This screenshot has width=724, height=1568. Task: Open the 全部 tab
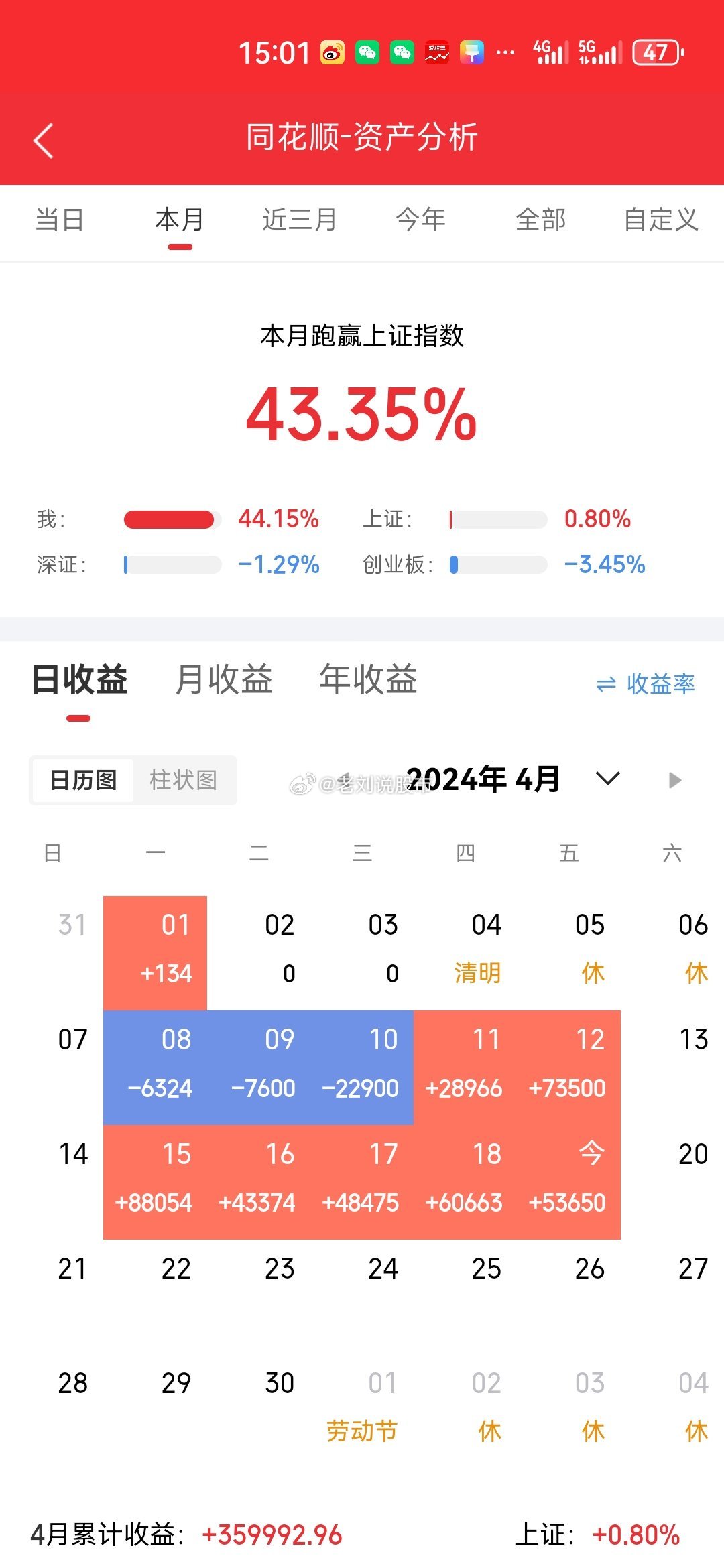coord(541,220)
